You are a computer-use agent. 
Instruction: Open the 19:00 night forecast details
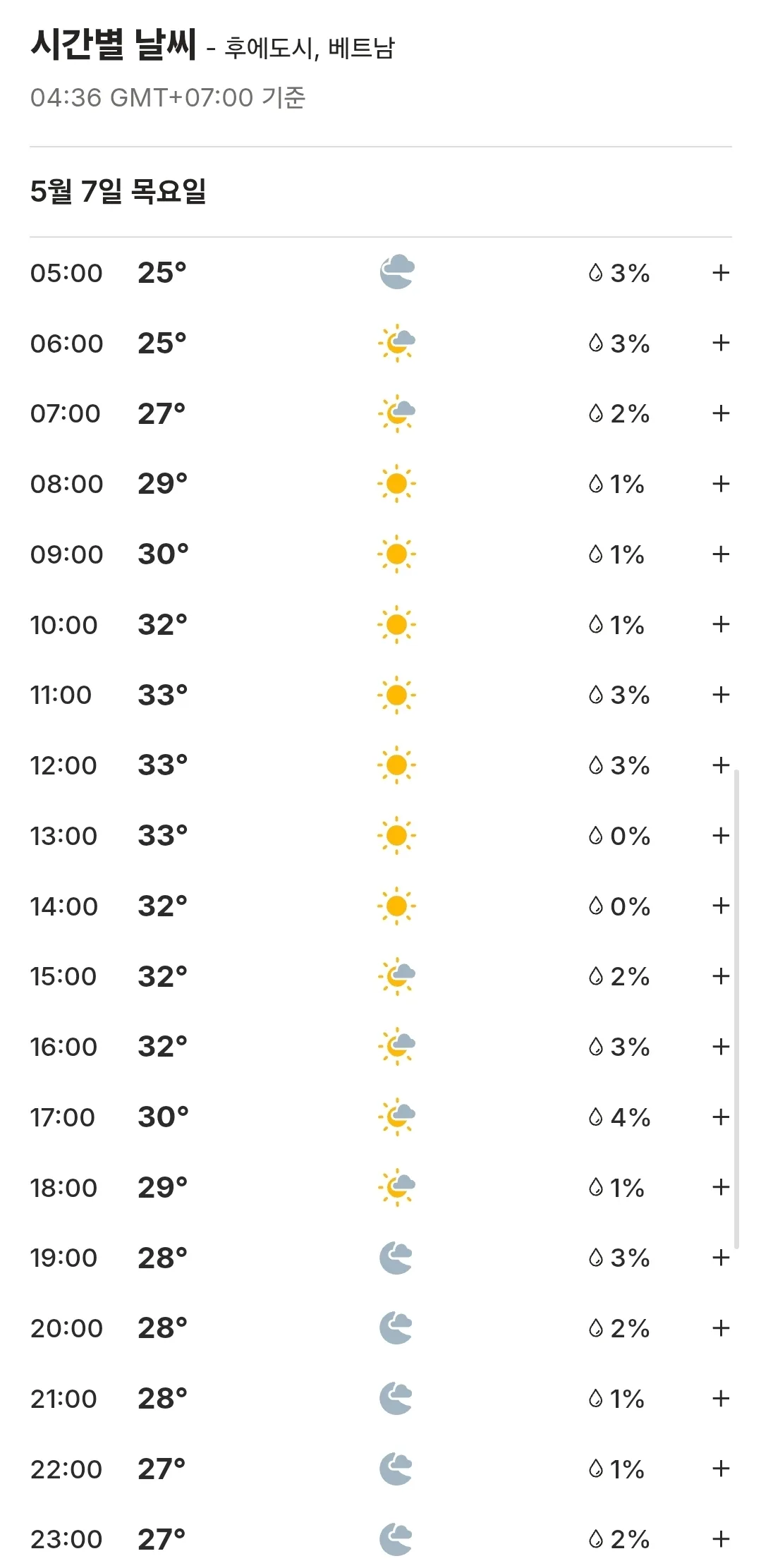click(720, 1258)
